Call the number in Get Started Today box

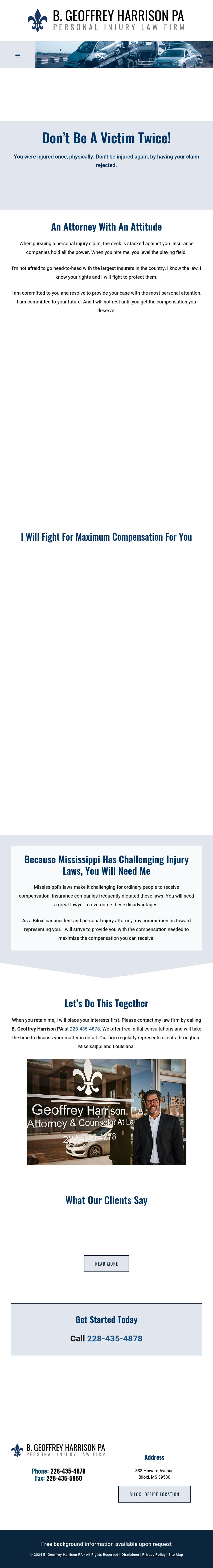(x=114, y=1338)
